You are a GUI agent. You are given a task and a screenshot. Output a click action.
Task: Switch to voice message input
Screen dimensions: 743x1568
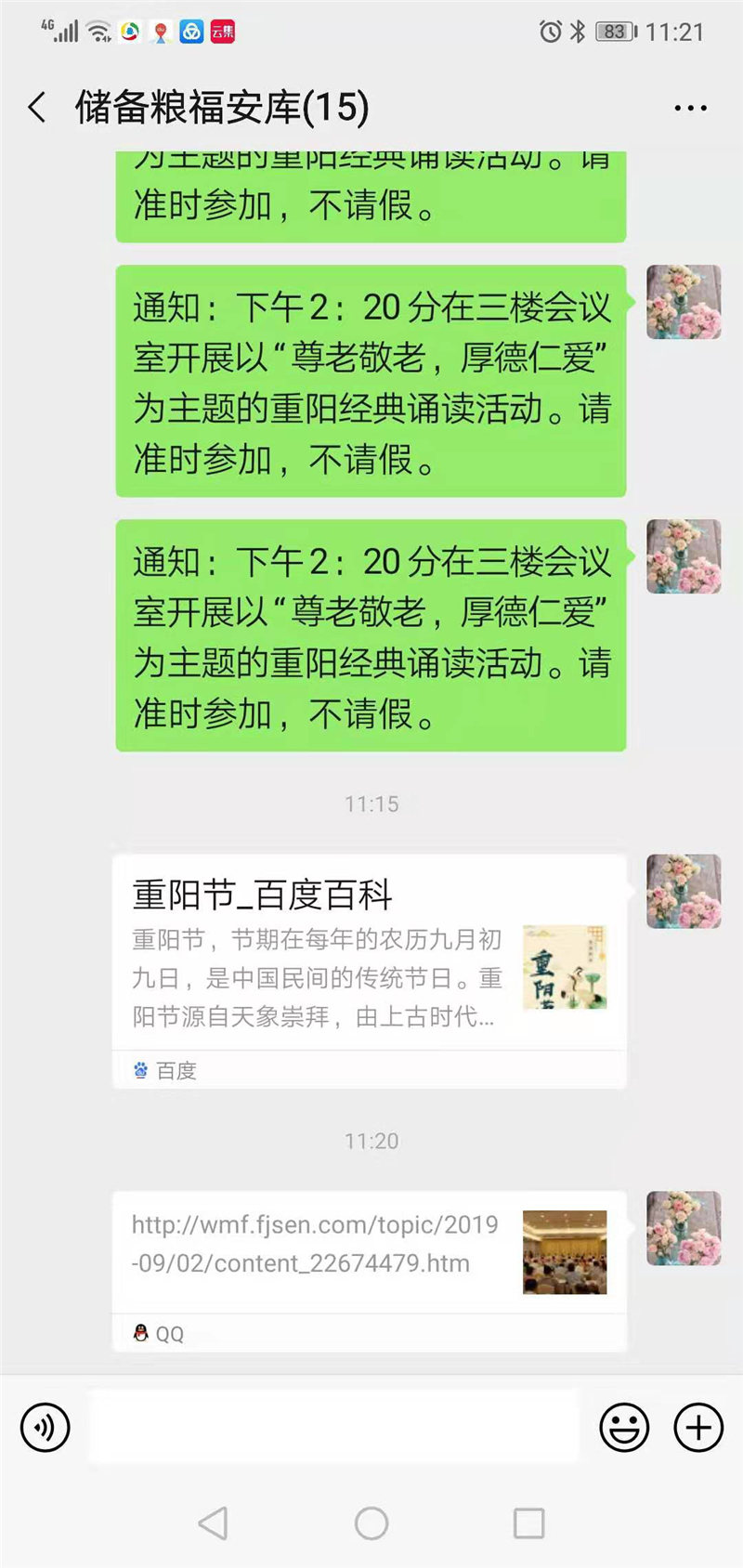(x=45, y=1427)
